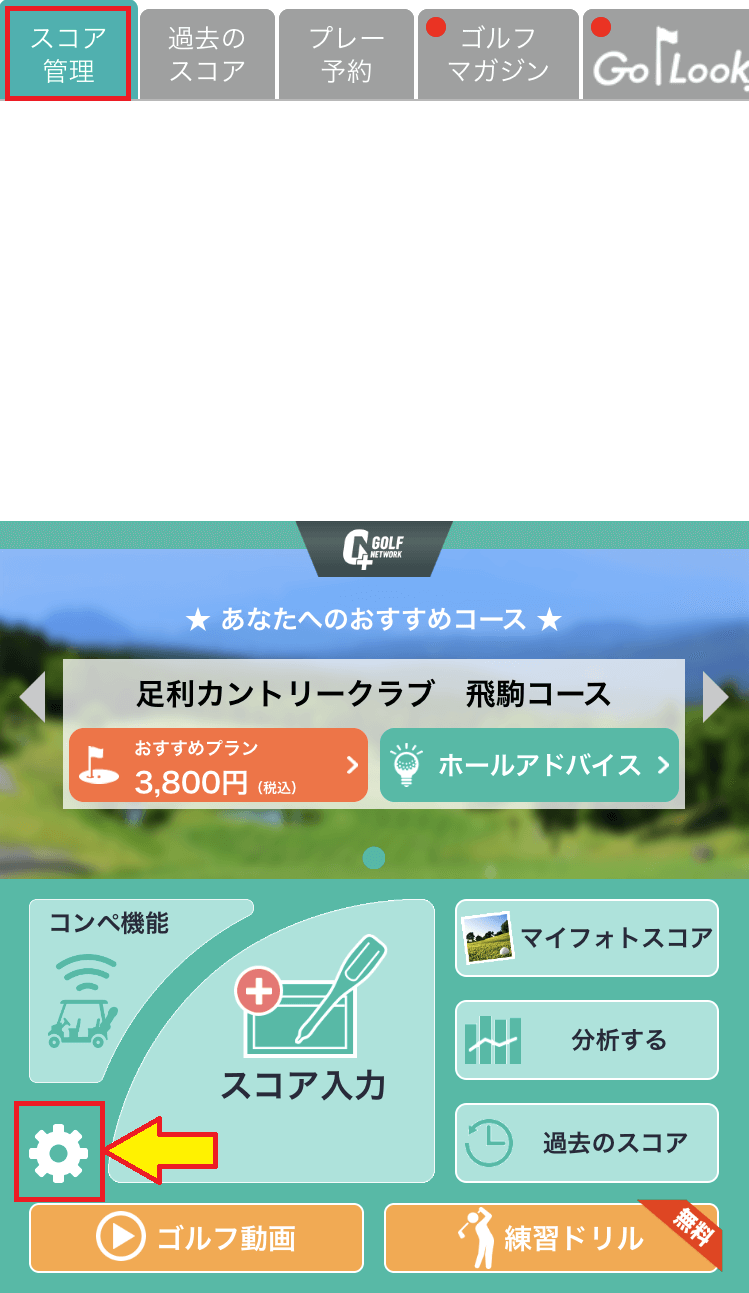Open ホールアドバイス for this course
749x1293 pixels.
tap(529, 765)
